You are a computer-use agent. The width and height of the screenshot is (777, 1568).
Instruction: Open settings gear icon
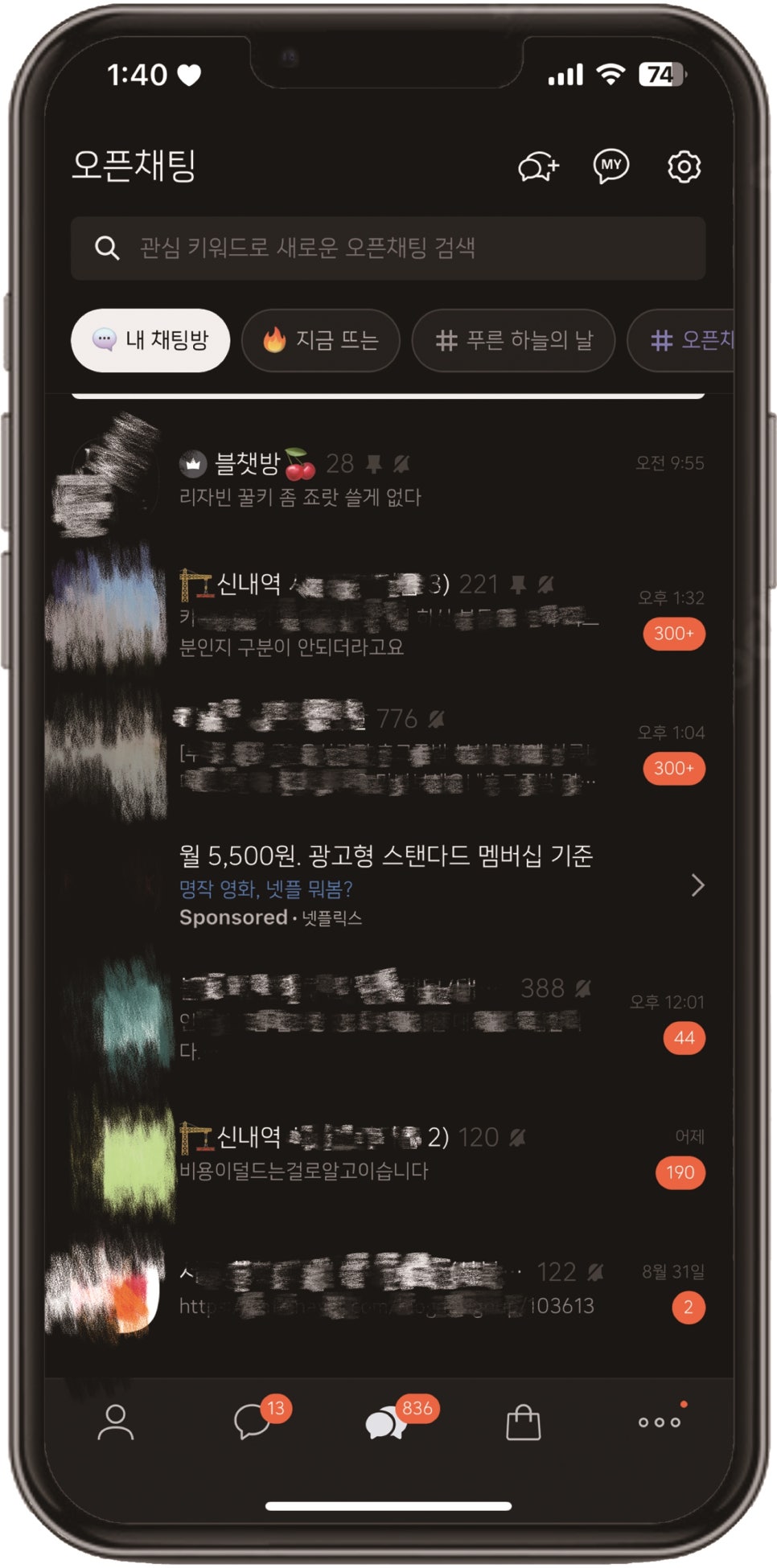coord(684,166)
